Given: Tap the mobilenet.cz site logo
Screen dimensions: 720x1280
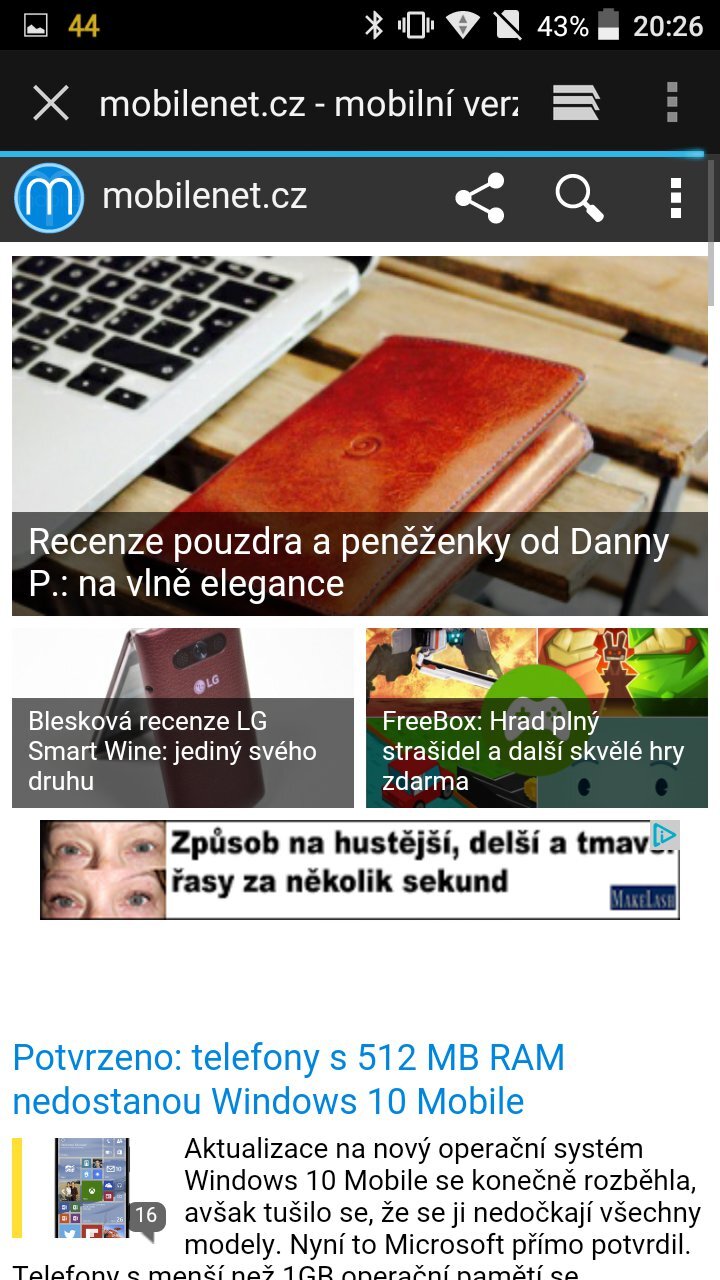Looking at the screenshot, I should pyautogui.click(x=48, y=198).
